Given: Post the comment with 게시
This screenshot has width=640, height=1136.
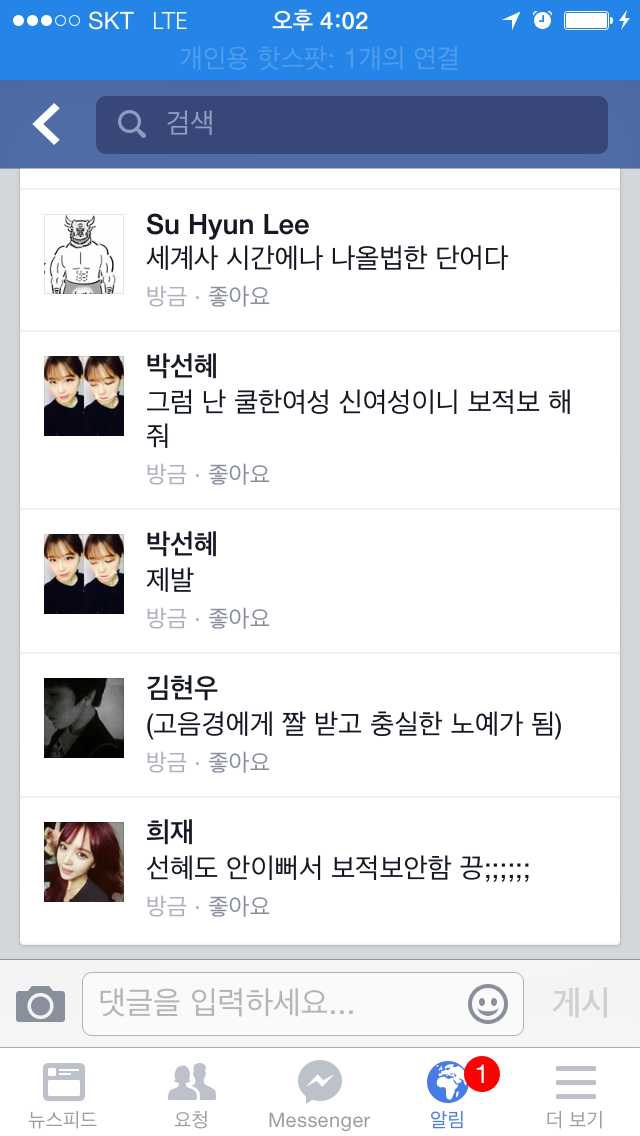Looking at the screenshot, I should click(x=580, y=1003).
